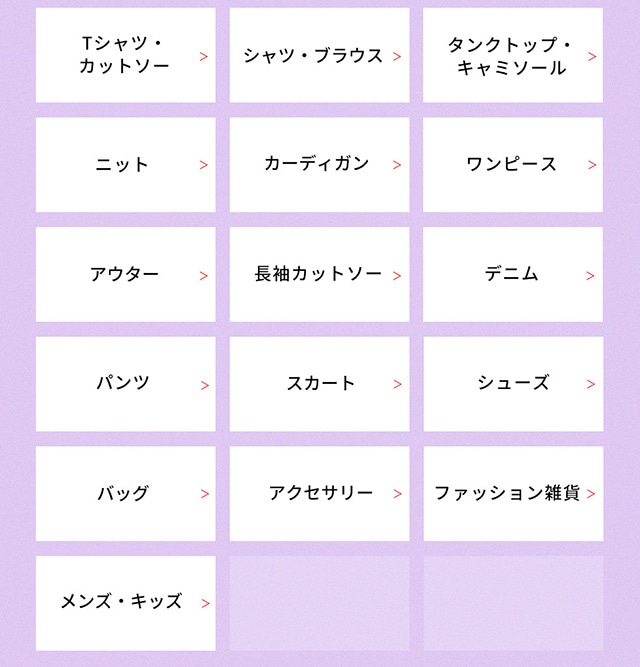The width and height of the screenshot is (640, 667).
Task: Open the Tシャツ・カットソー category
Action: click(x=125, y=56)
